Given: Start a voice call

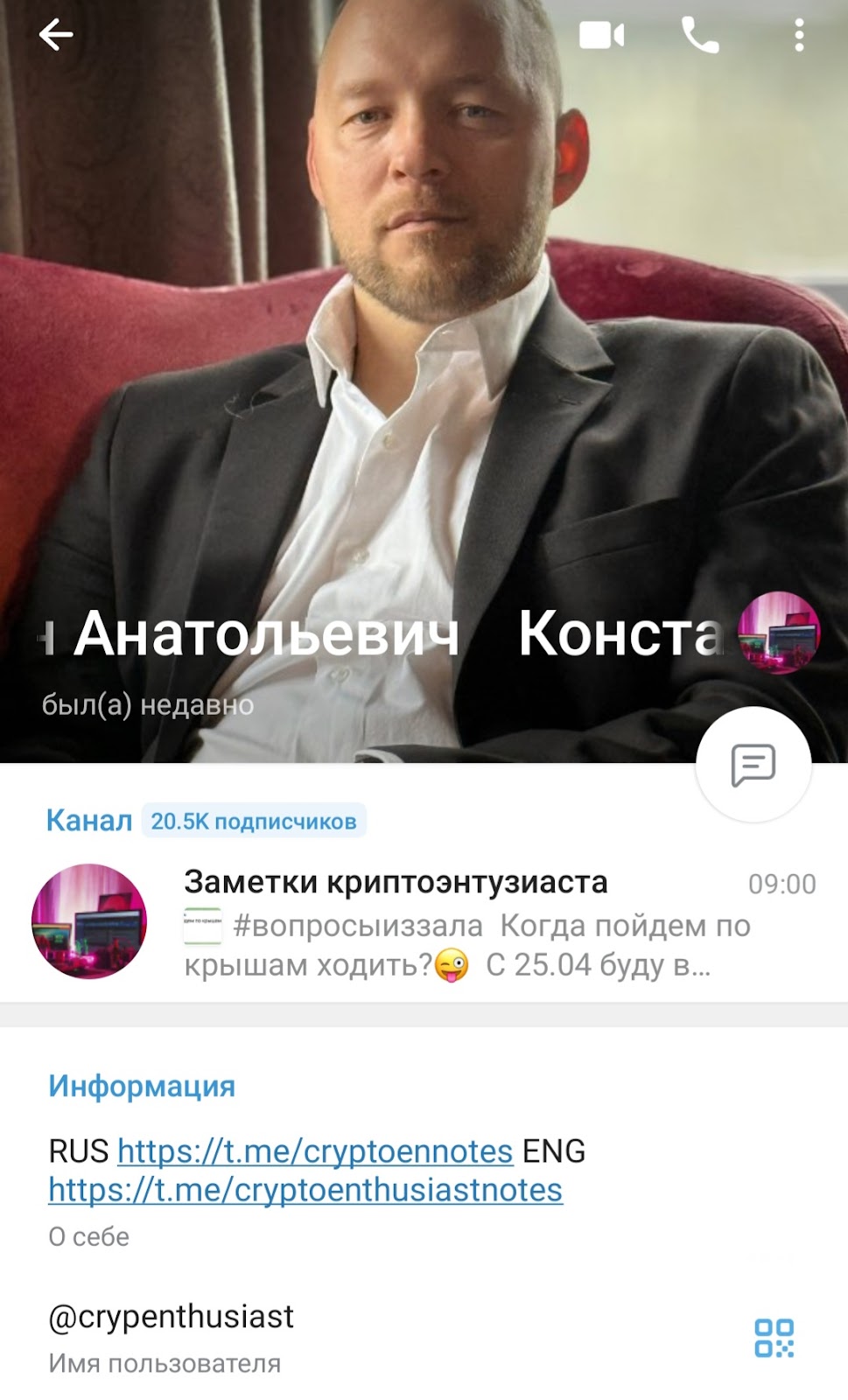Looking at the screenshot, I should point(700,37).
